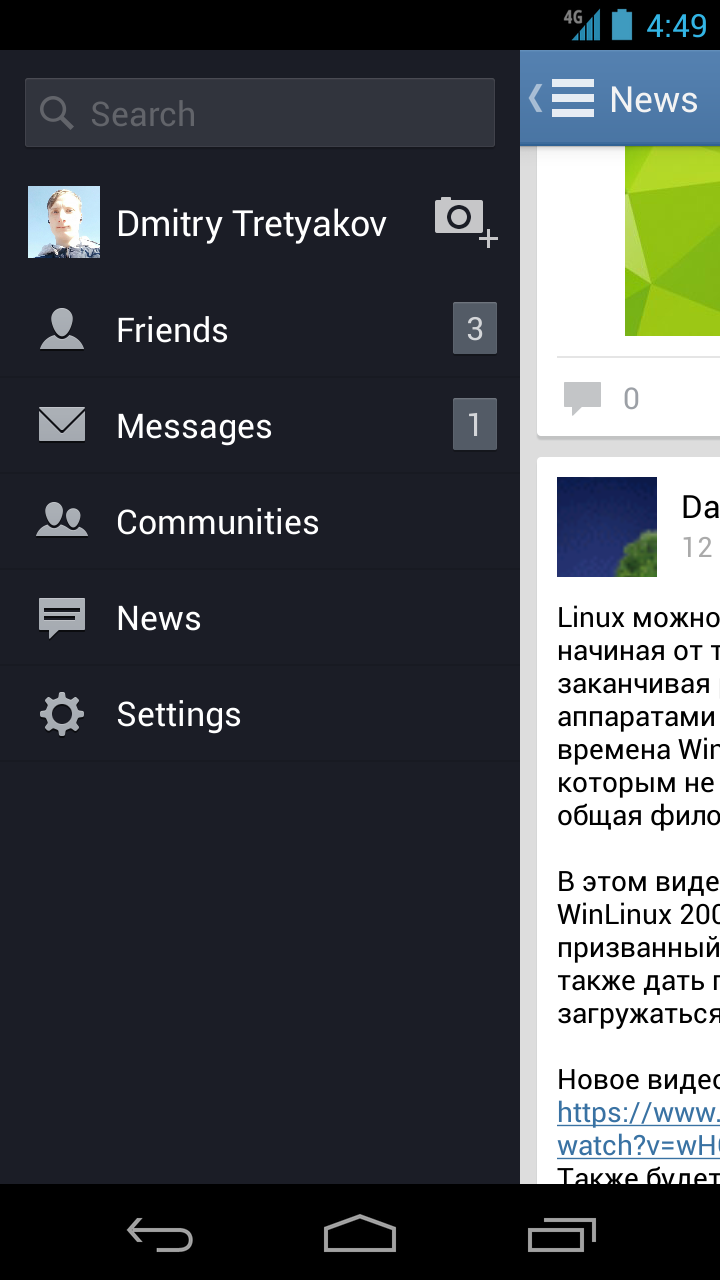
Task: Open comments on the top post
Action: coord(600,398)
